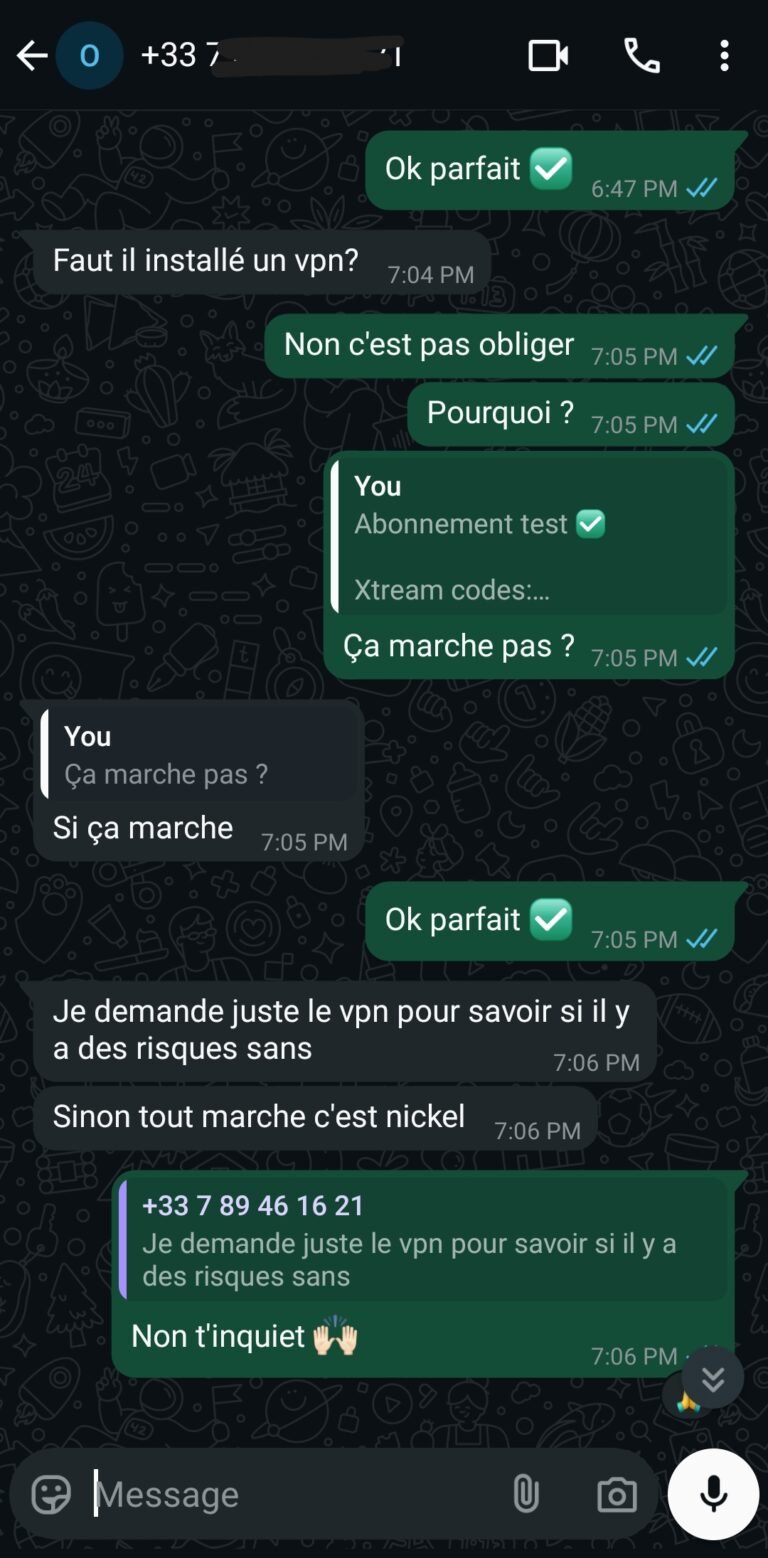Start a voice call from the chat header

(641, 57)
